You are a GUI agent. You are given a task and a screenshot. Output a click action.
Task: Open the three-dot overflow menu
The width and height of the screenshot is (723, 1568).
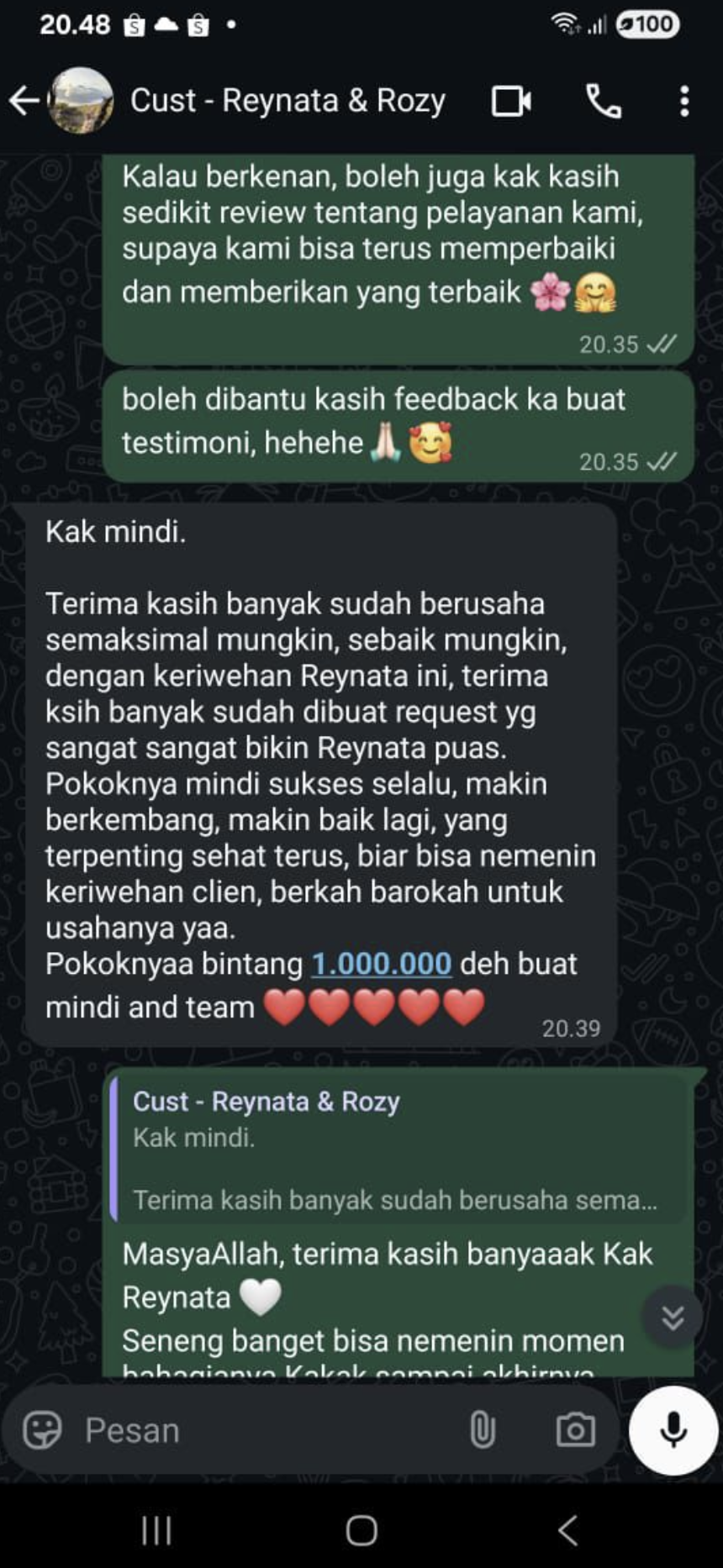tap(684, 102)
